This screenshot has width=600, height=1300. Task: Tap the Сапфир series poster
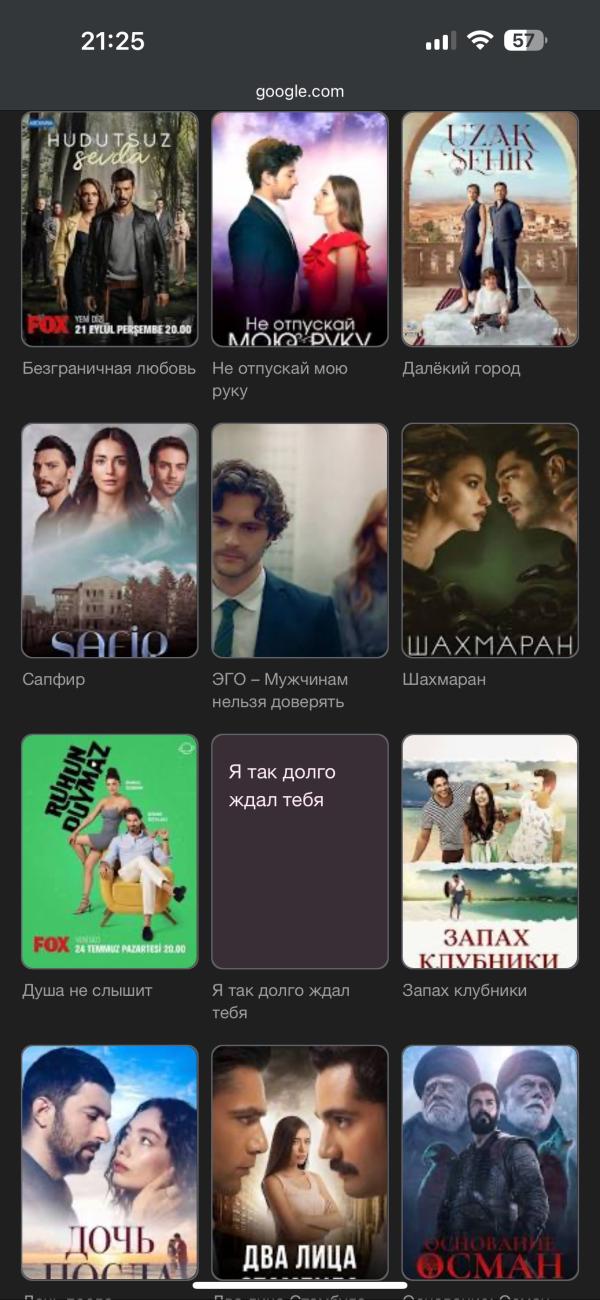coord(110,540)
